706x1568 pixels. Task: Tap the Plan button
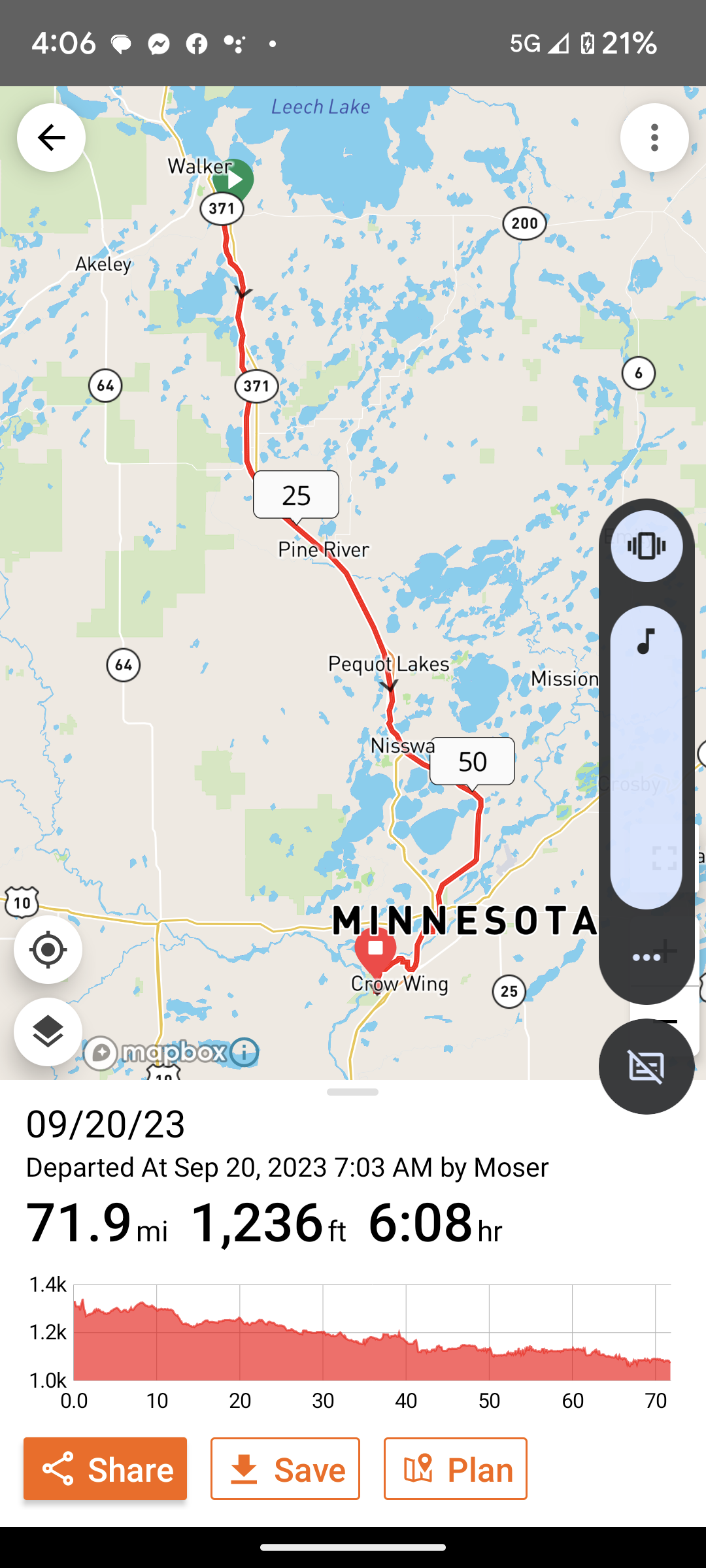(x=456, y=1469)
